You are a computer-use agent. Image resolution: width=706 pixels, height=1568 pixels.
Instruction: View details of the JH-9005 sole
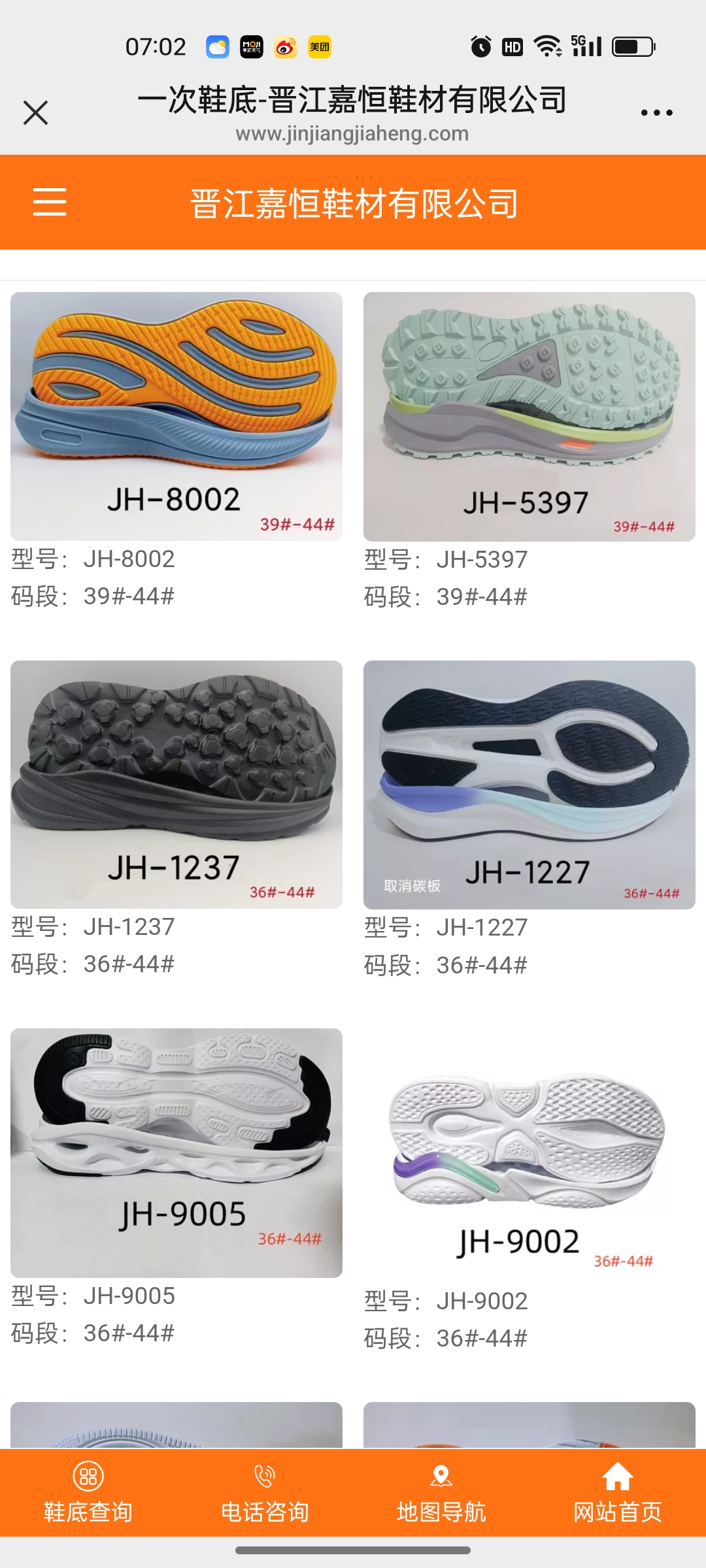pyautogui.click(x=176, y=1152)
